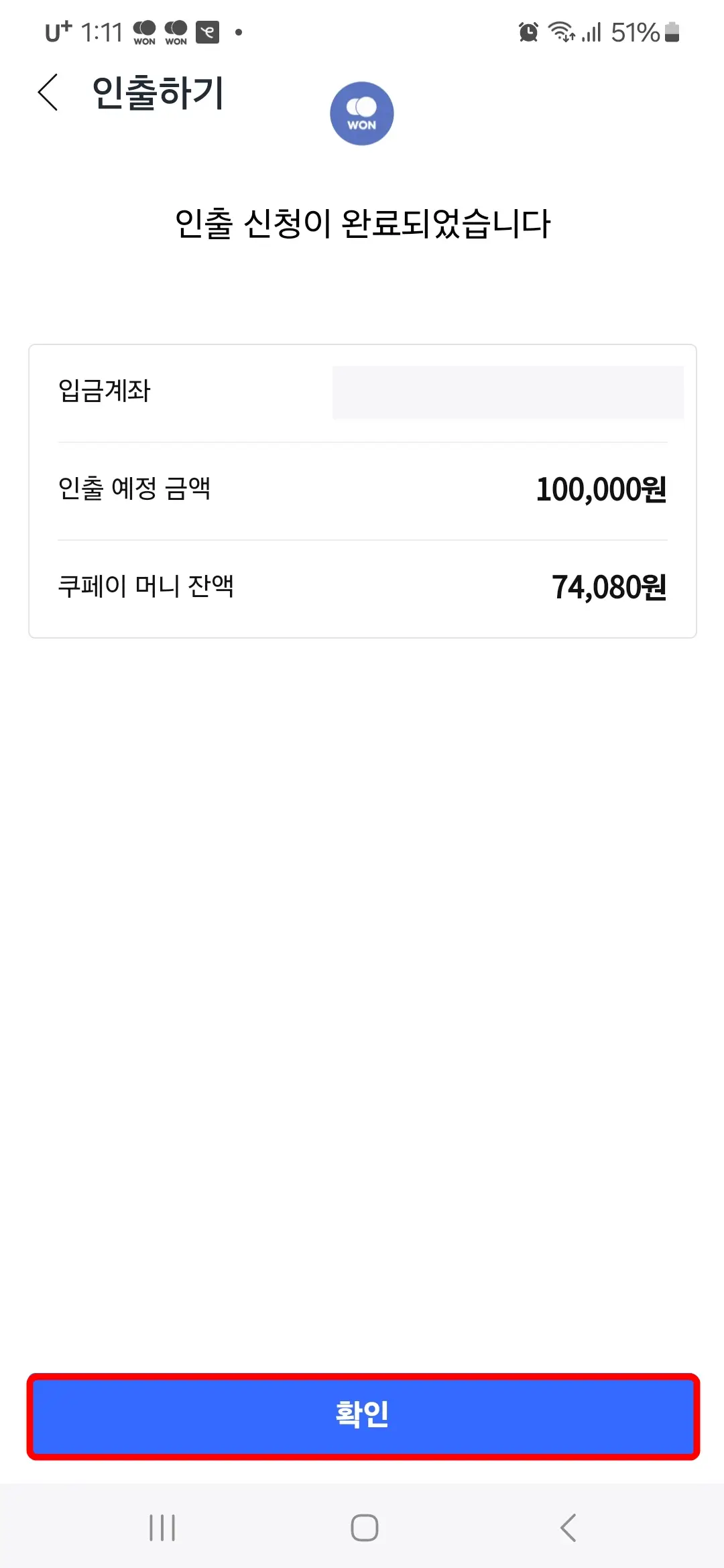Tap the 100,000원 withdrawal amount
724x1568 pixels.
click(601, 490)
